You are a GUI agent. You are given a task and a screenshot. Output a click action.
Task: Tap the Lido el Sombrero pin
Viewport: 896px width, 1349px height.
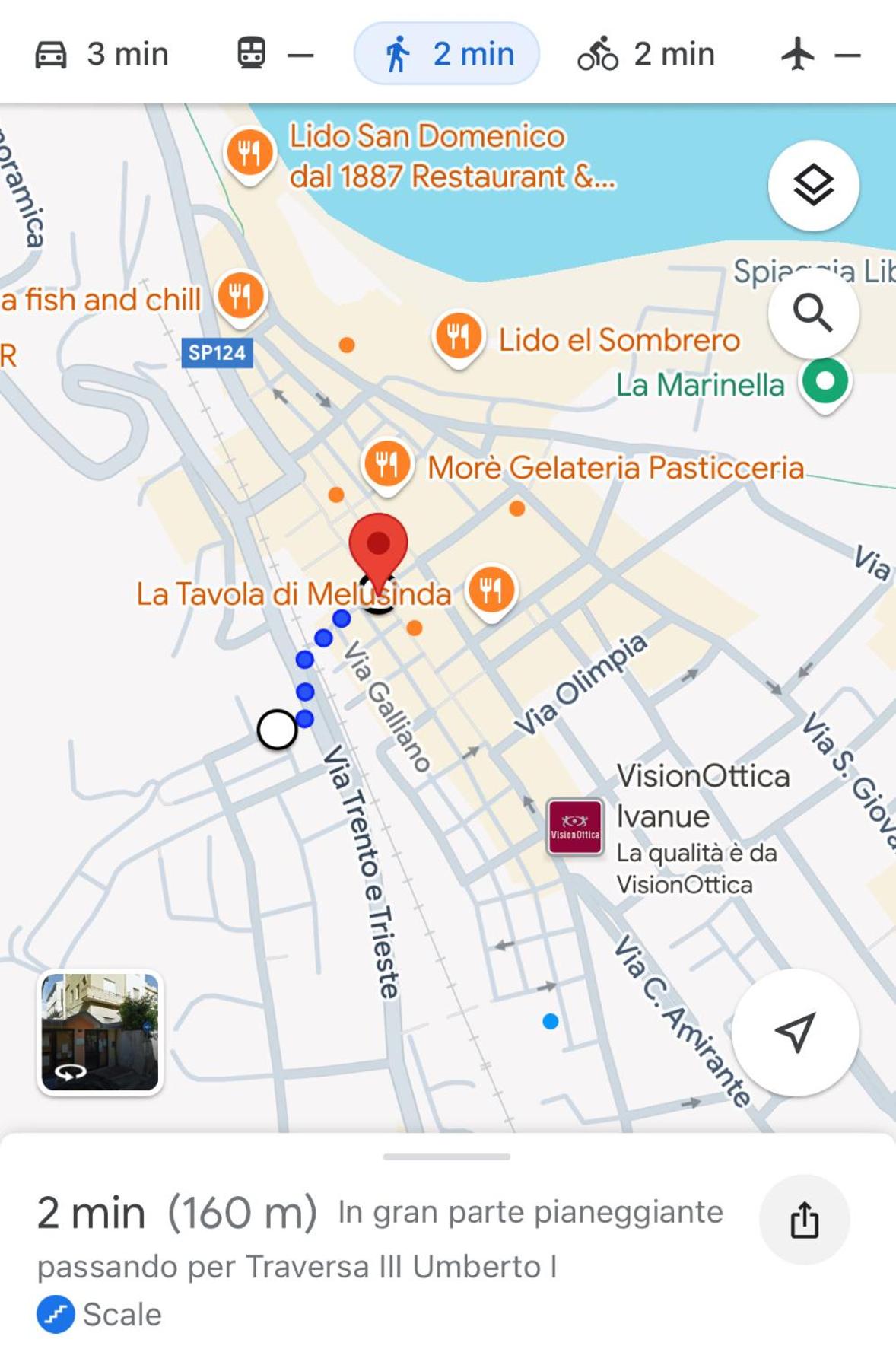click(458, 336)
